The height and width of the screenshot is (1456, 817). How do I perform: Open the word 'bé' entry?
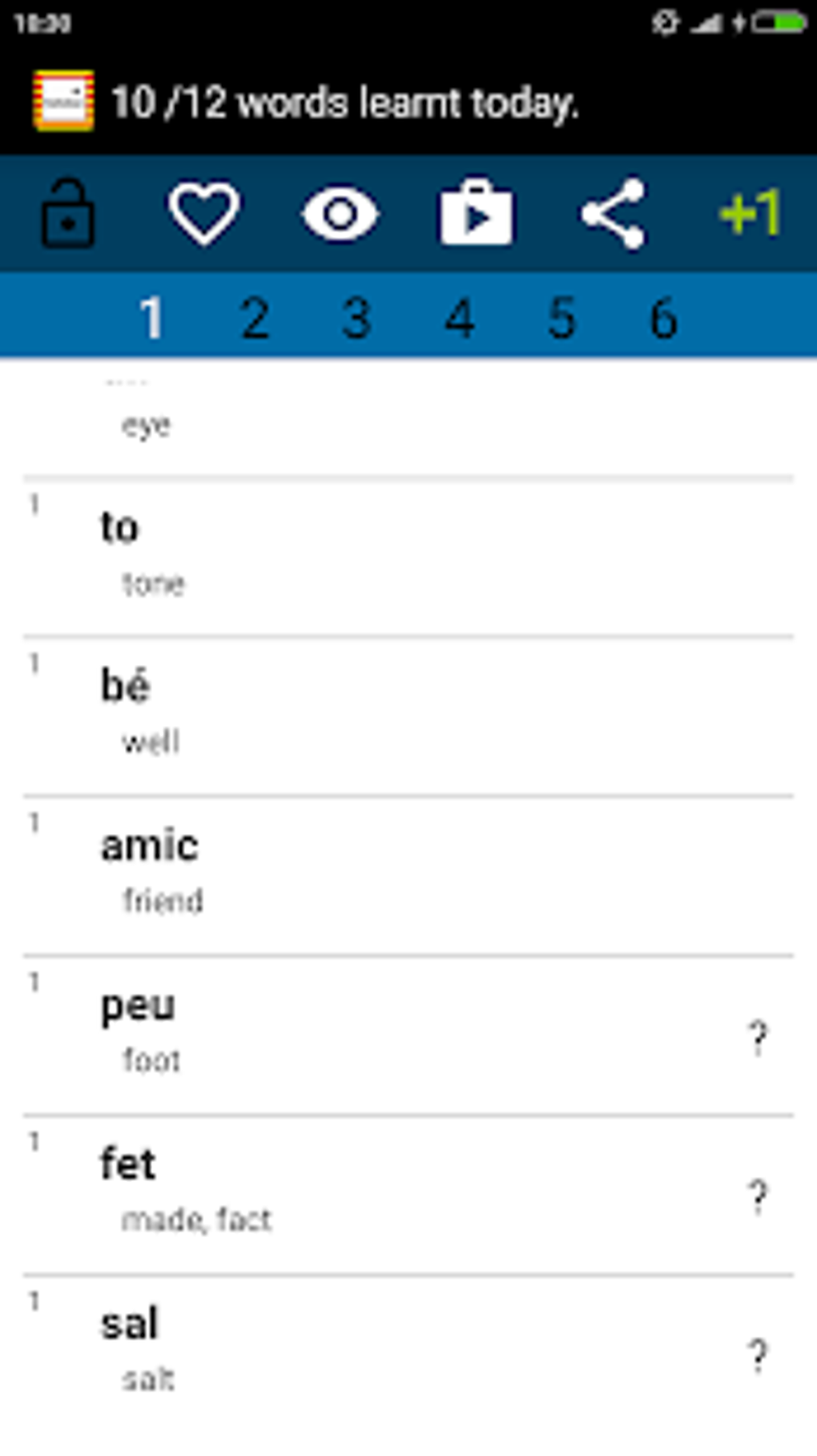pyautogui.click(x=400, y=713)
